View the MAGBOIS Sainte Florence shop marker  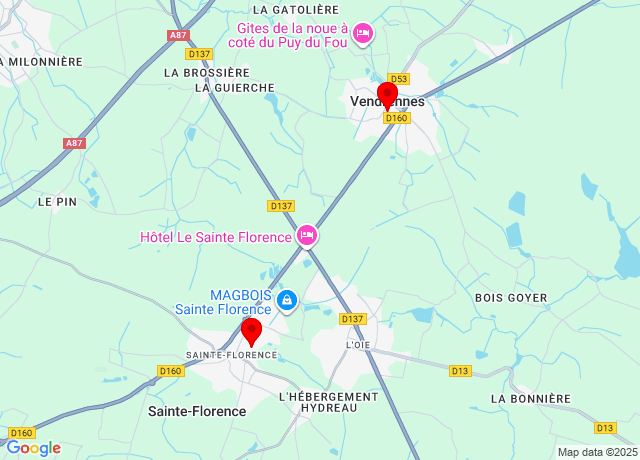[287, 300]
